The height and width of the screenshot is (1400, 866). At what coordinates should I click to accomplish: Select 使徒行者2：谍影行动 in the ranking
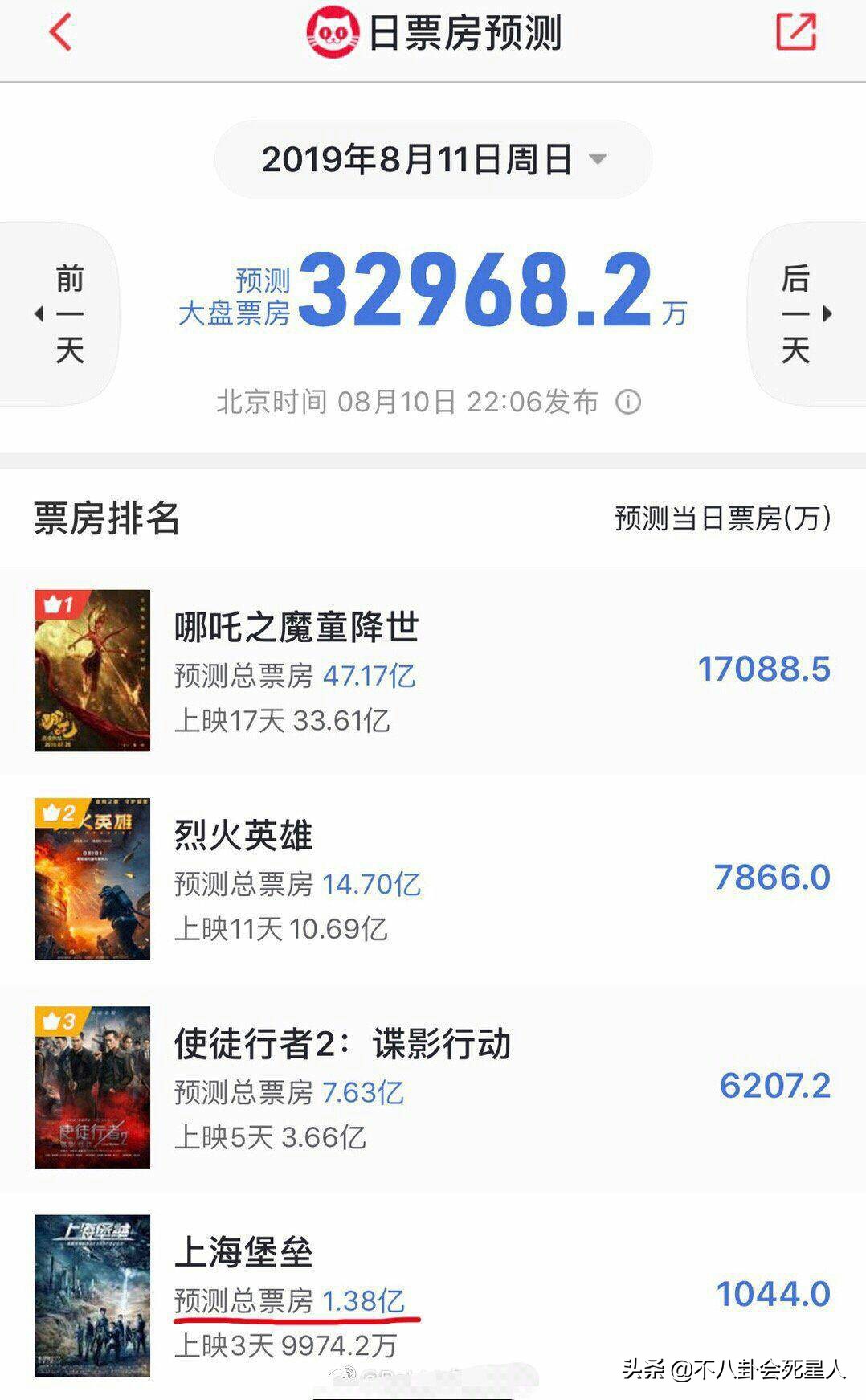[x=432, y=1087]
